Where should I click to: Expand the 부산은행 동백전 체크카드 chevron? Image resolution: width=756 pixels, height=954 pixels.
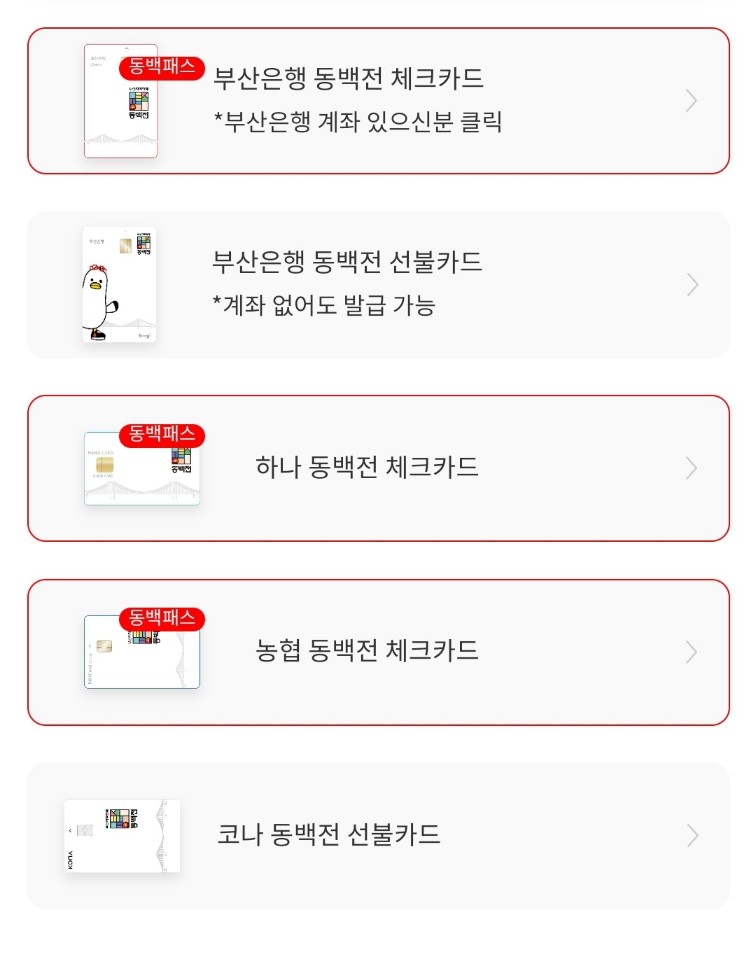[691, 100]
